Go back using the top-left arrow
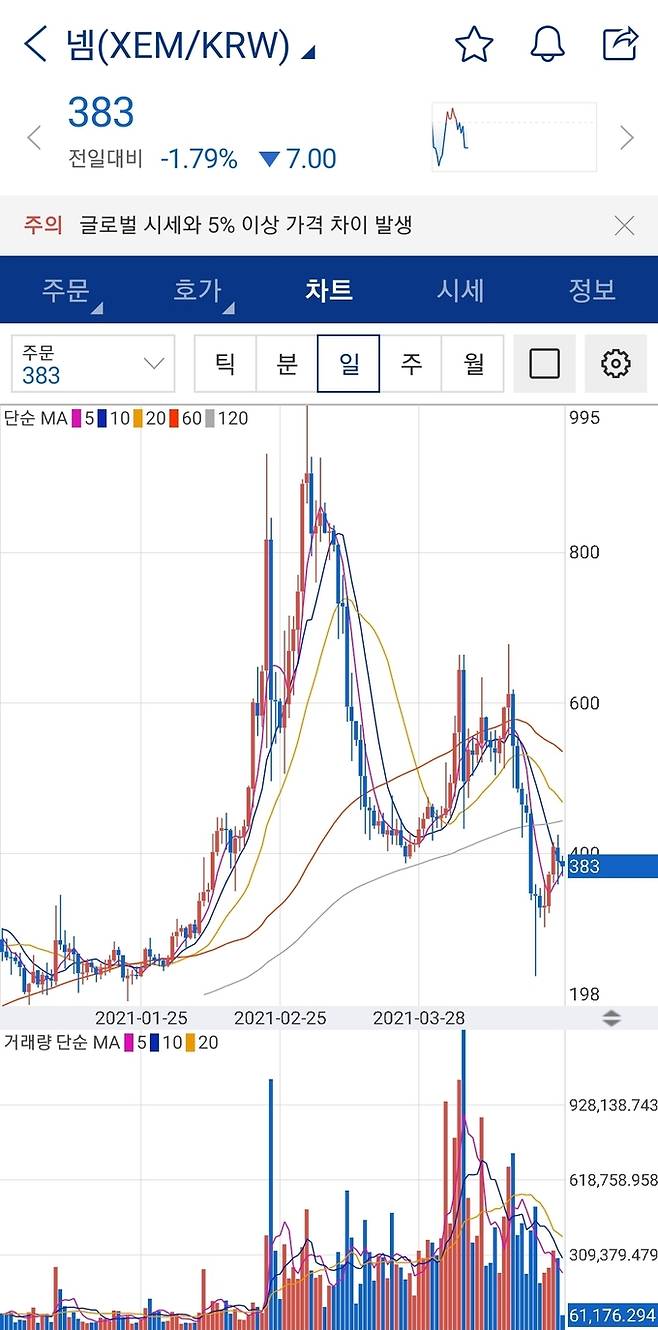The width and height of the screenshot is (658, 1330). pos(36,44)
